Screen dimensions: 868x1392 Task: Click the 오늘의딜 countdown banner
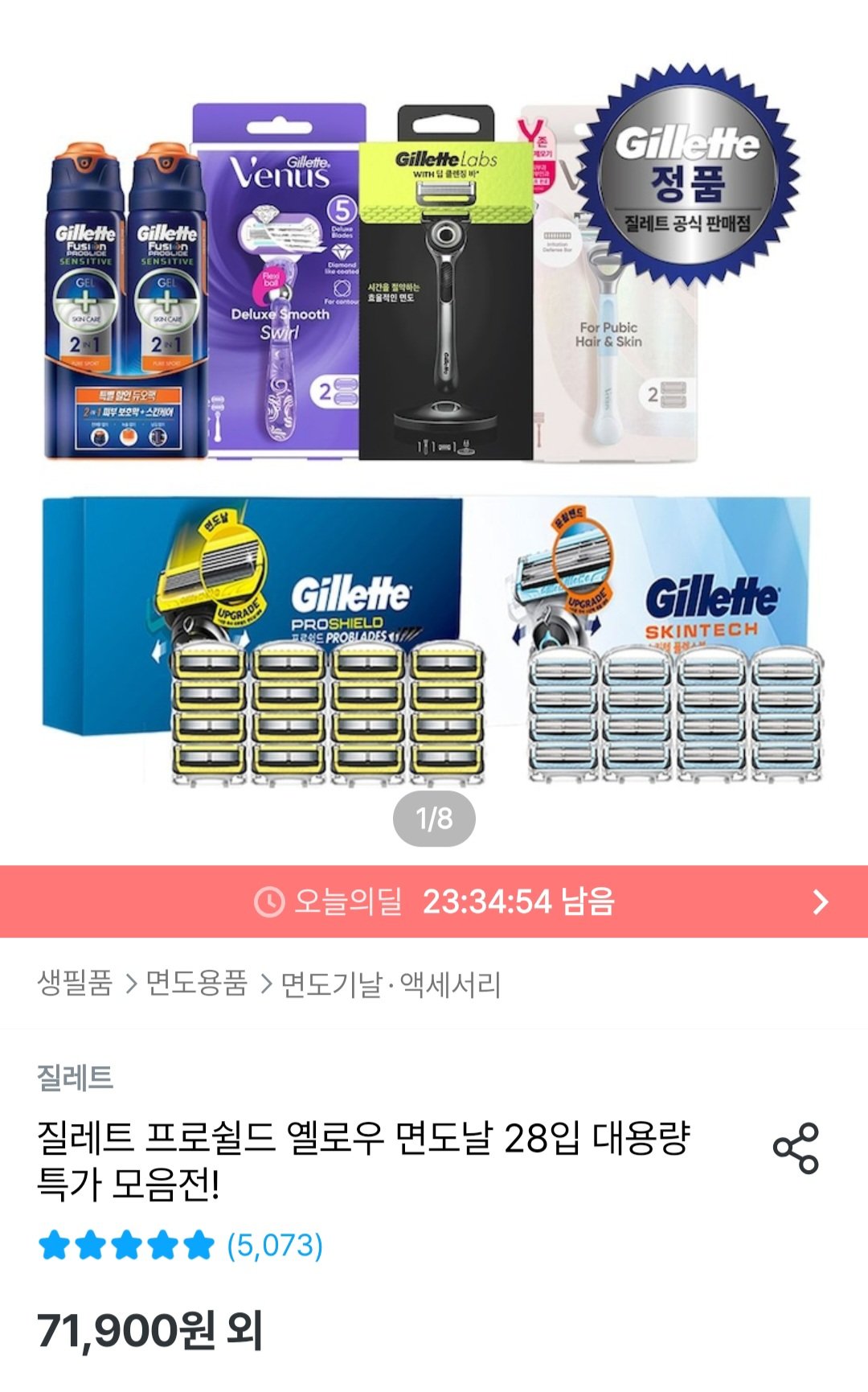click(x=434, y=901)
